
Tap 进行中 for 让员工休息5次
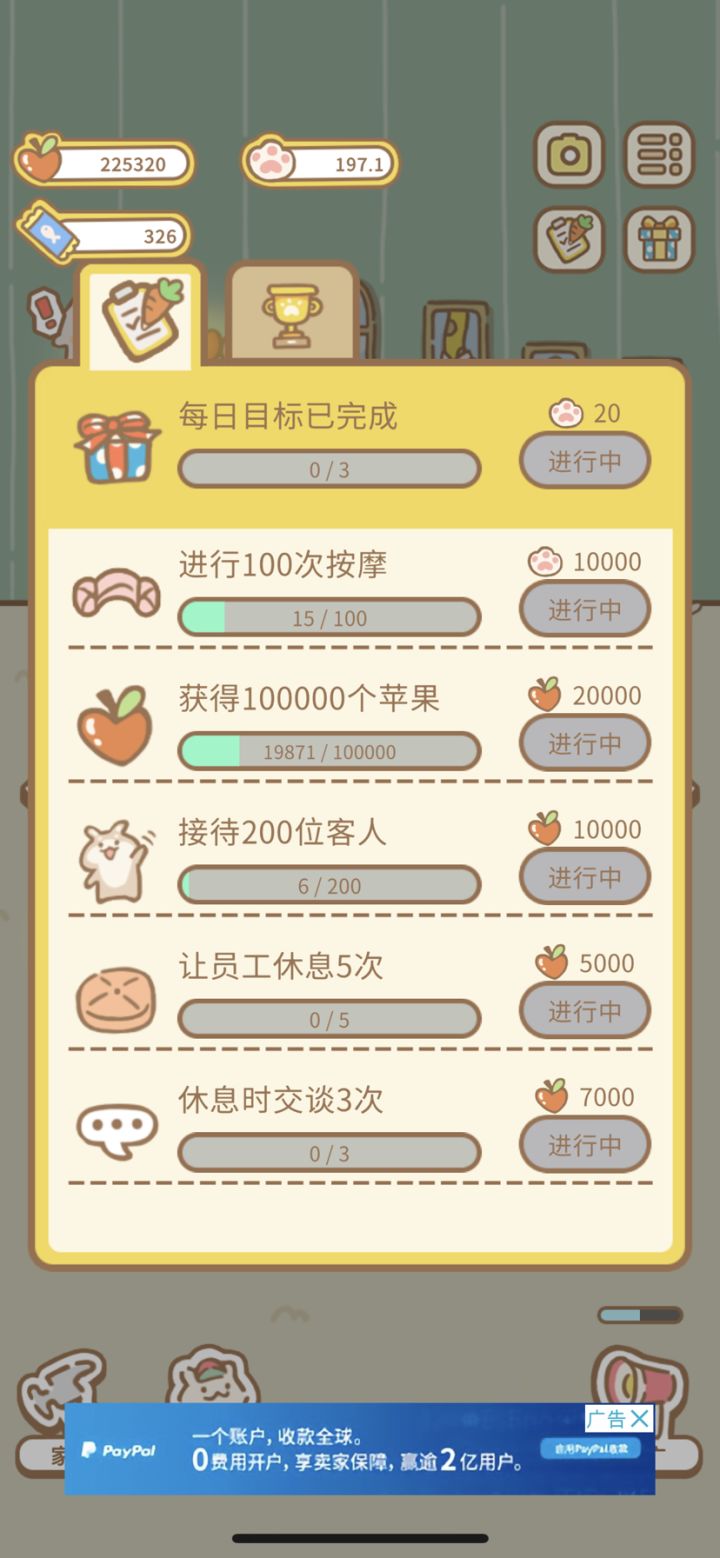(x=584, y=1011)
